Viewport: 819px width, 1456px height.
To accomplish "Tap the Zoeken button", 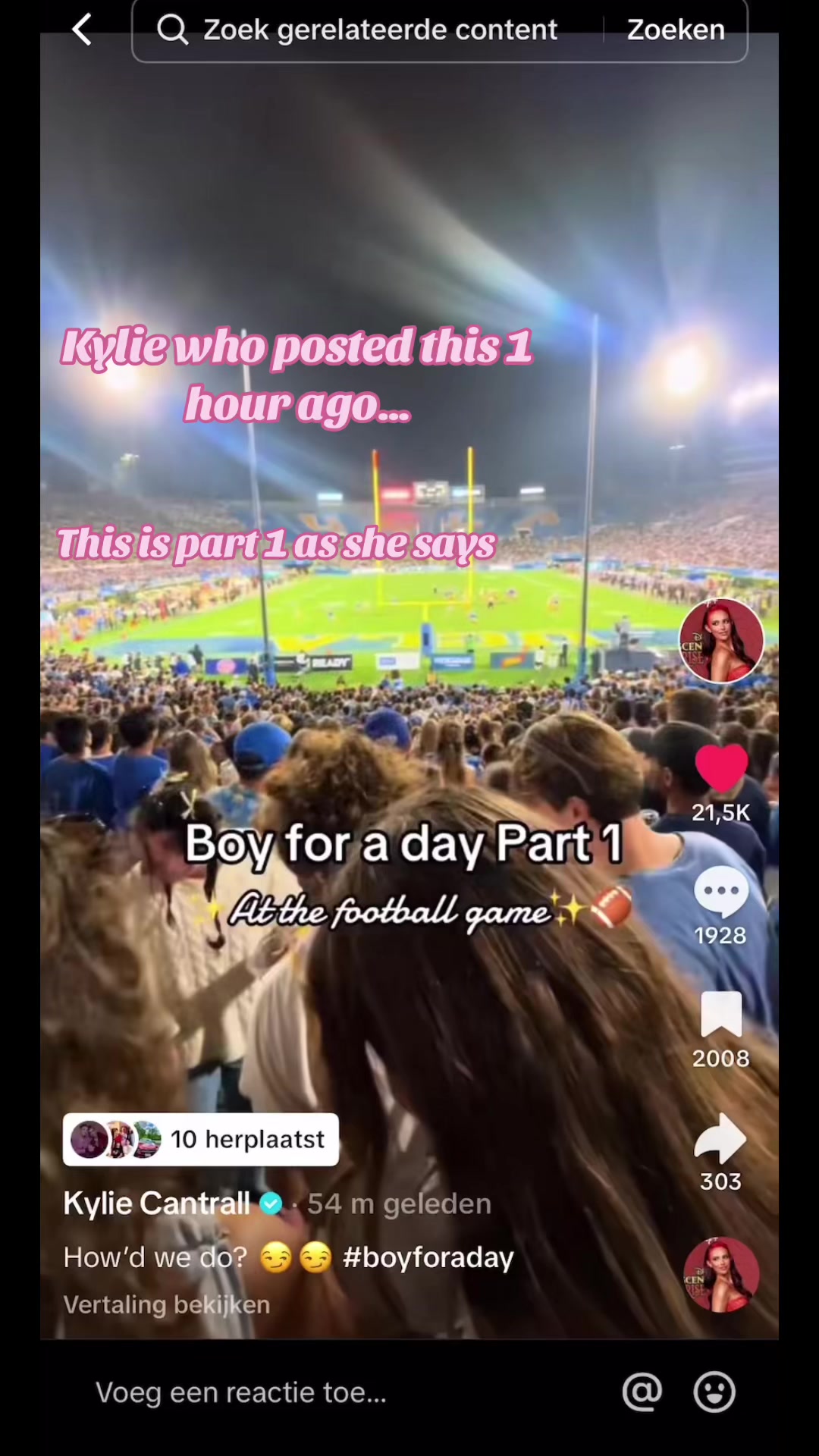I will pos(675,30).
